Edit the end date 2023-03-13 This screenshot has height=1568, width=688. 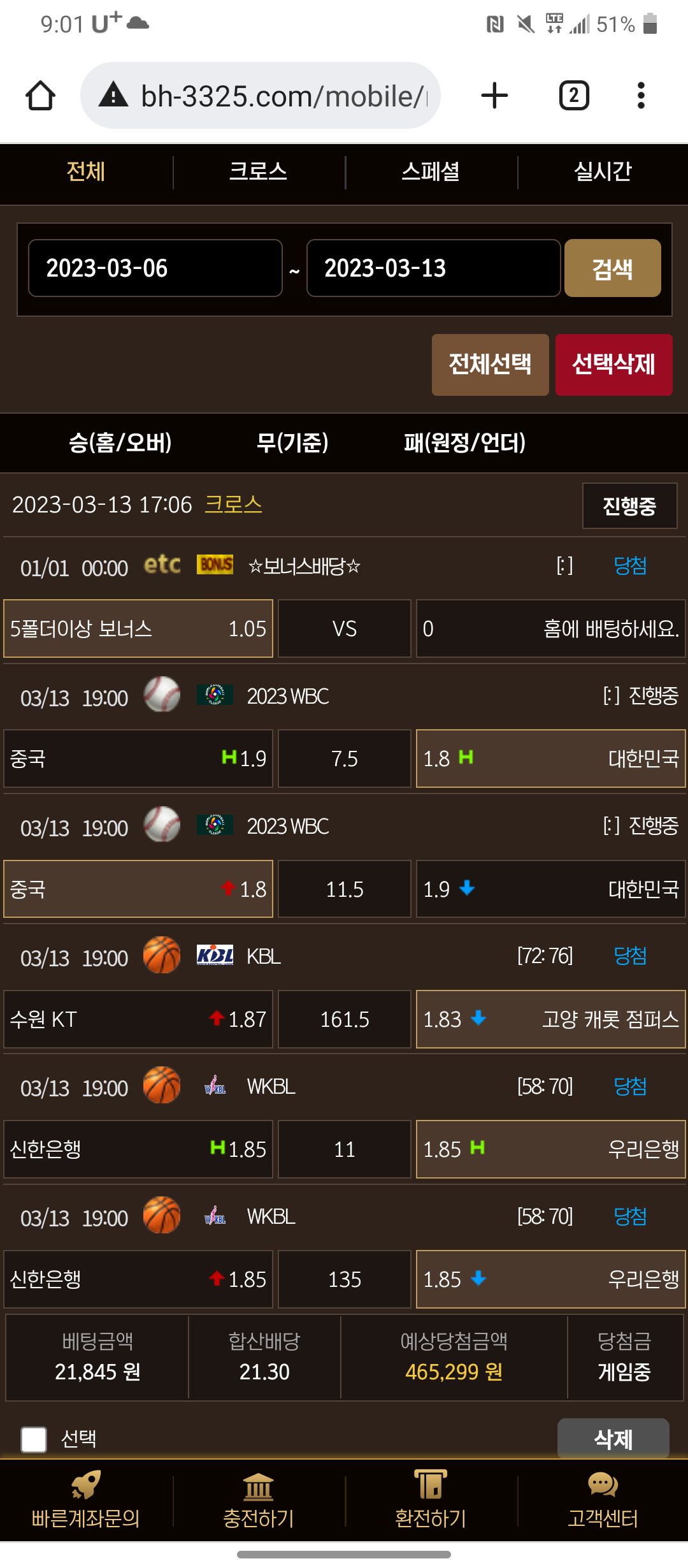[x=433, y=268]
